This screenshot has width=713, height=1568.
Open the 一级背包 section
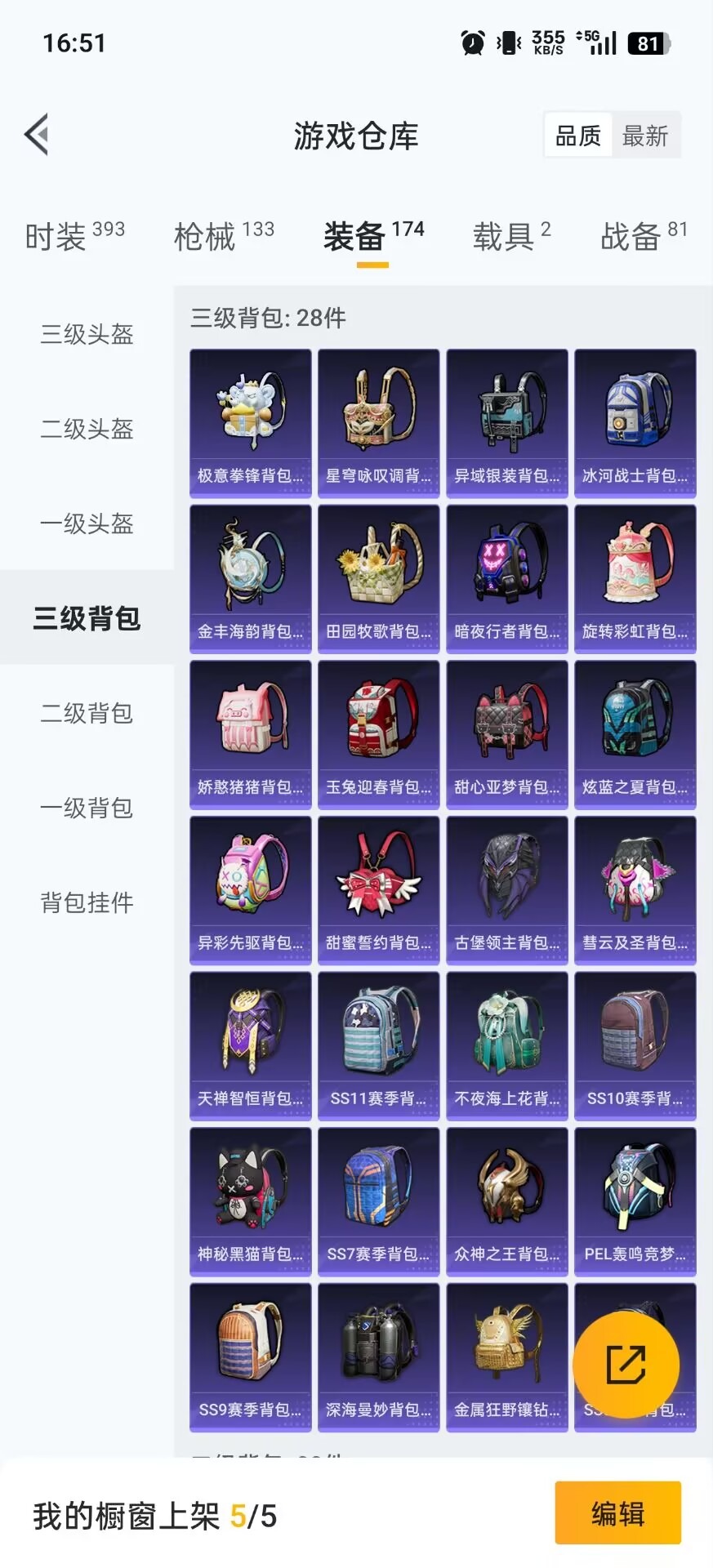coord(88,808)
